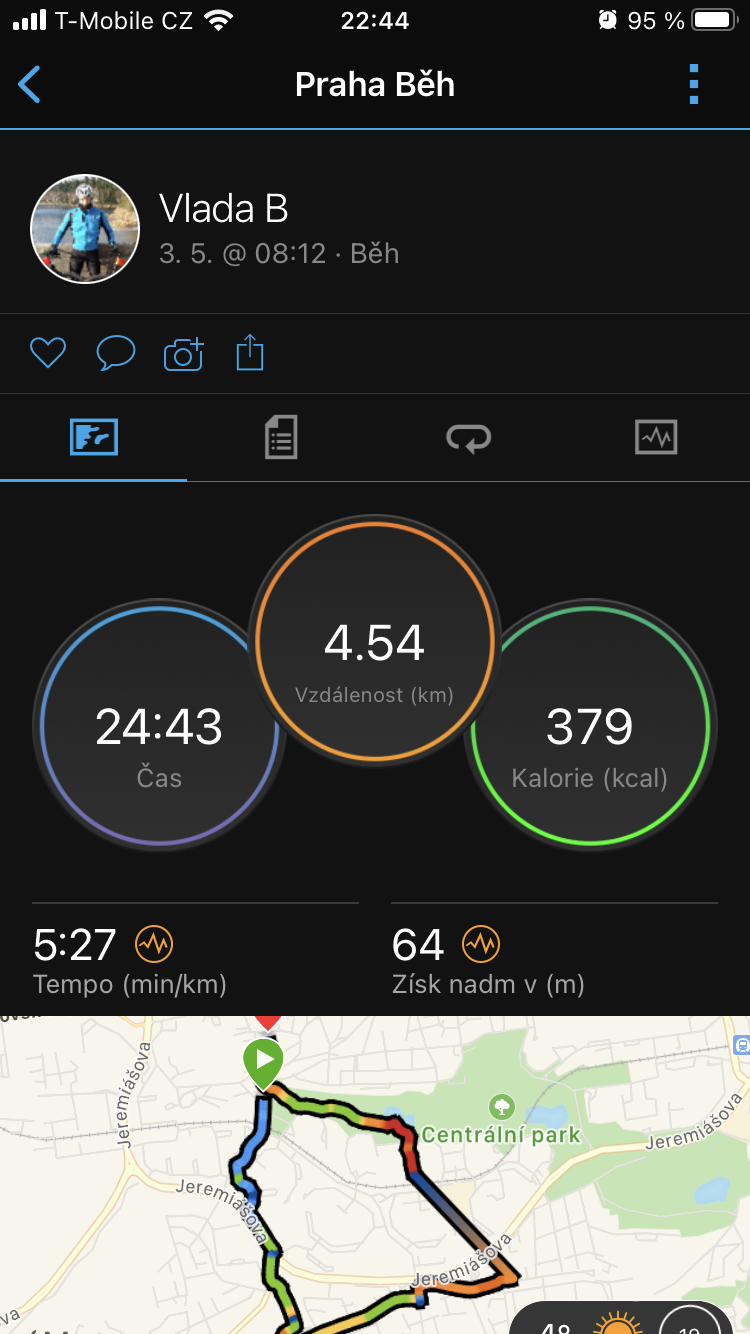Switch to the laps tab
Screen dimensions: 750x1334
pos(468,437)
